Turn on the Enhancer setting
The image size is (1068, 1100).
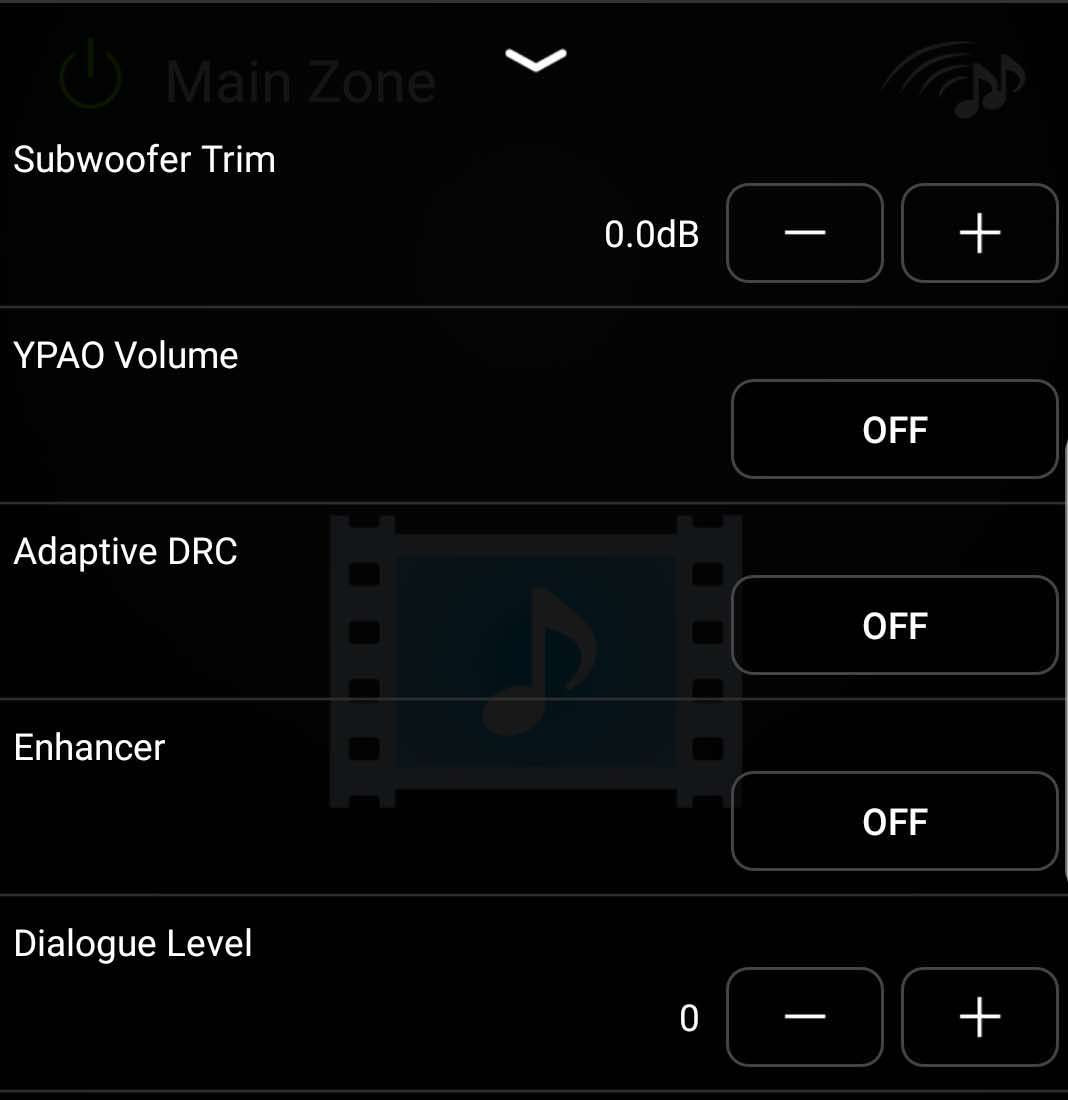[894, 822]
